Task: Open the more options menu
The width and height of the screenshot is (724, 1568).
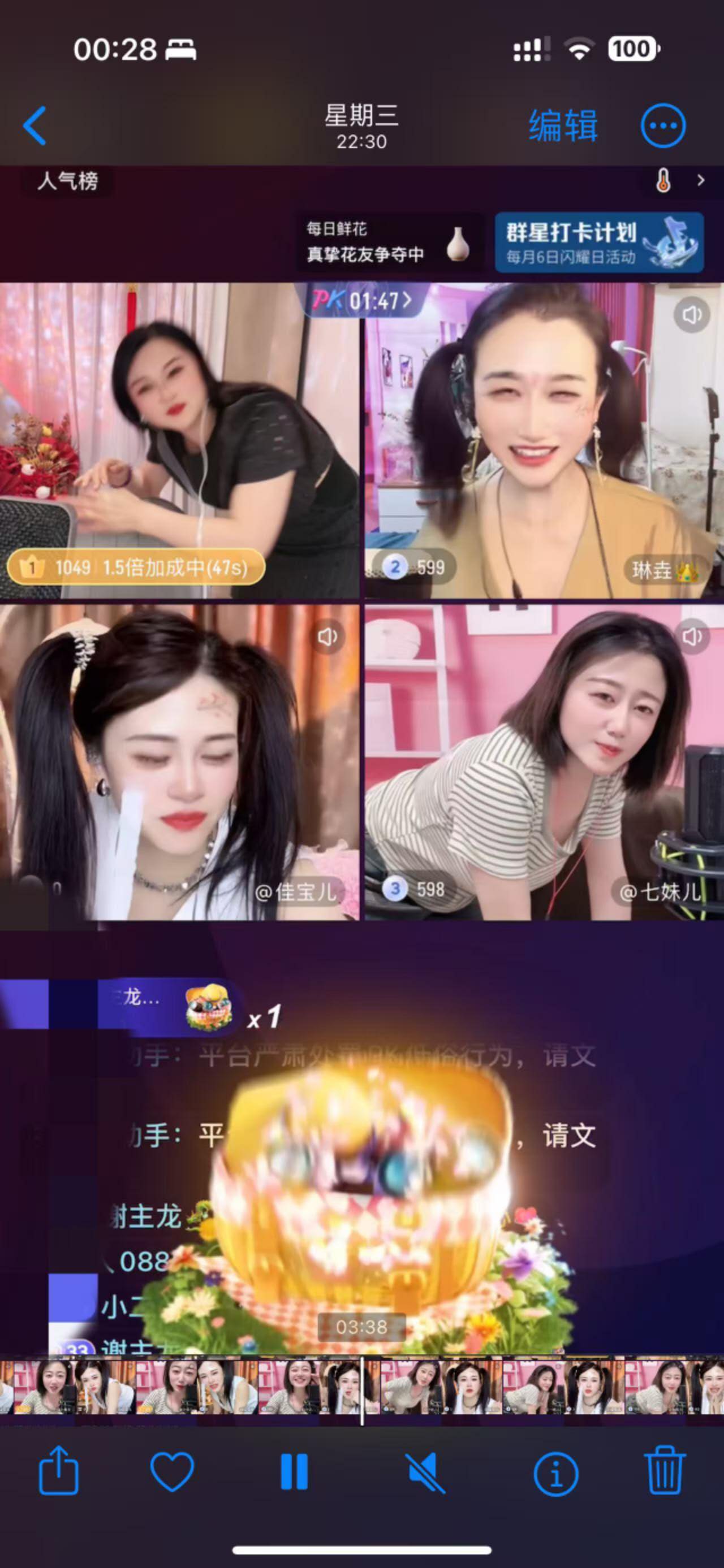Action: pos(663,125)
